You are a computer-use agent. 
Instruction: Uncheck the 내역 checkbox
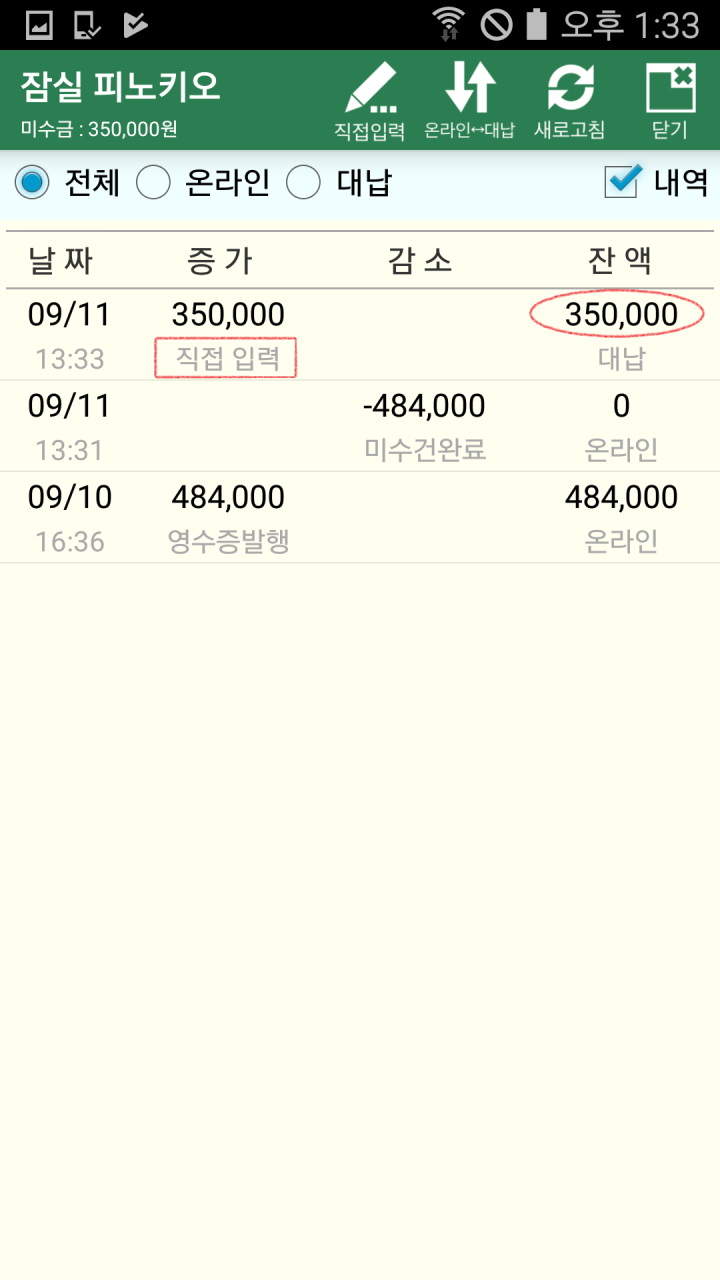[x=621, y=182]
